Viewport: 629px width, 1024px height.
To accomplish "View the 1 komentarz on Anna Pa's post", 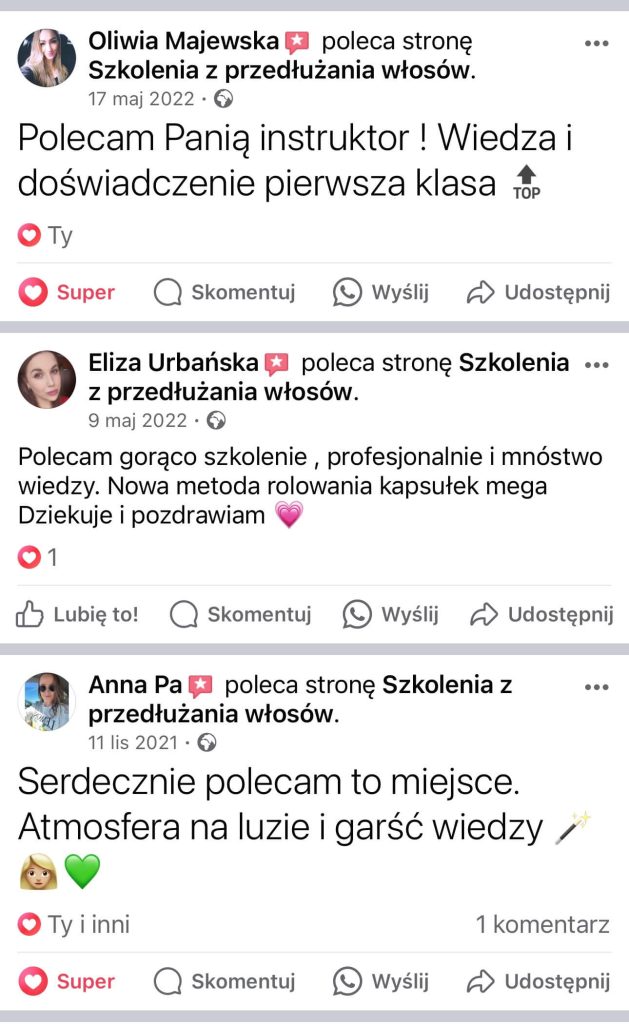I will point(542,925).
